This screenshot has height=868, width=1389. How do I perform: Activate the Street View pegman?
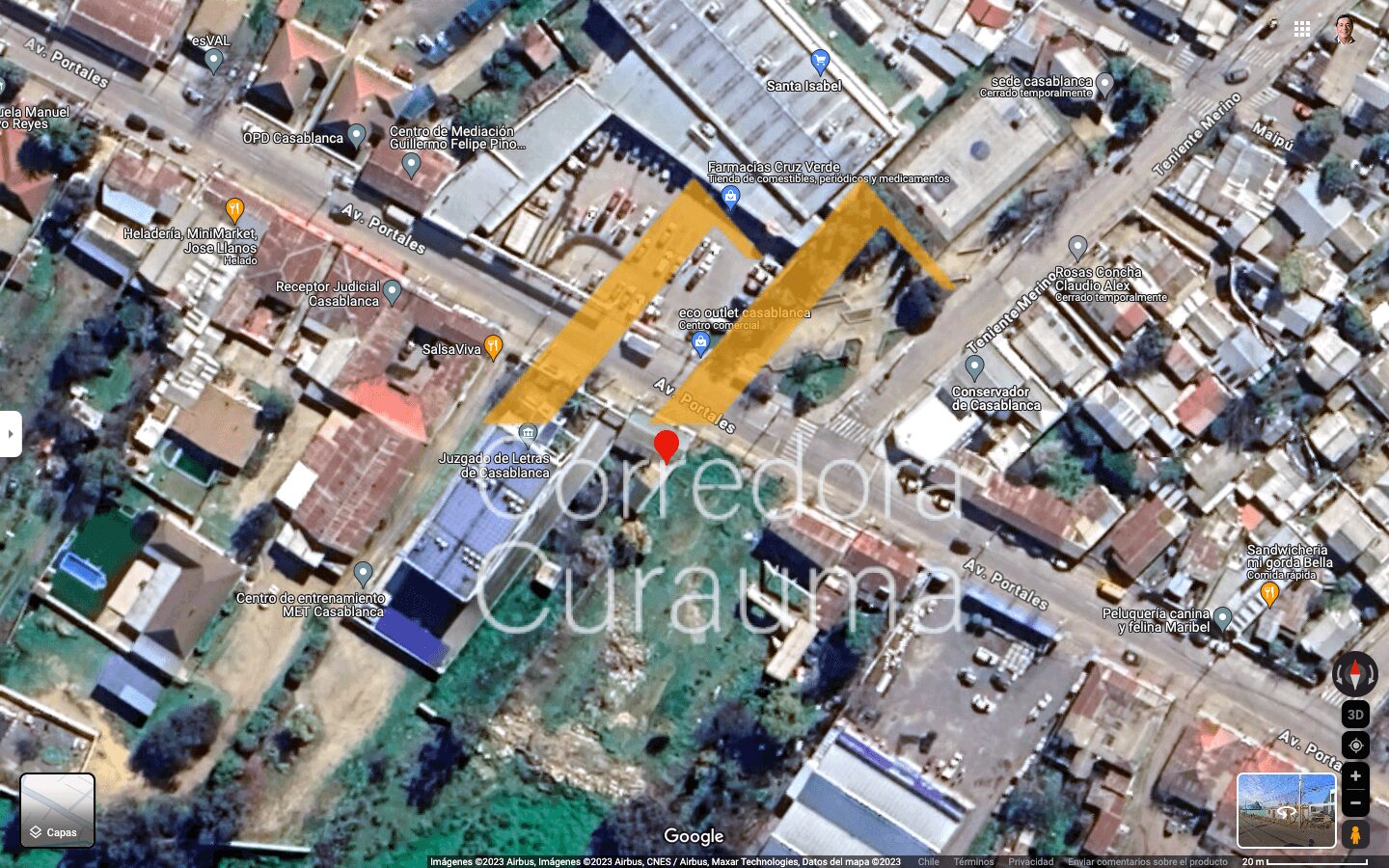pyautogui.click(x=1355, y=834)
